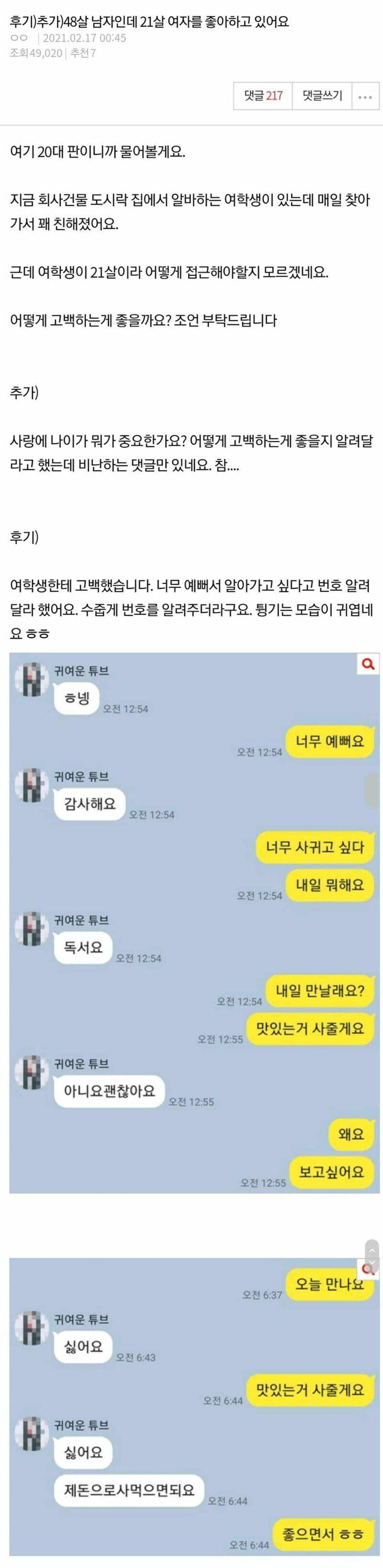Image resolution: width=383 pixels, height=1568 pixels.
Task: Enlarge the second chat image with the magnifier
Action: click(368, 1268)
